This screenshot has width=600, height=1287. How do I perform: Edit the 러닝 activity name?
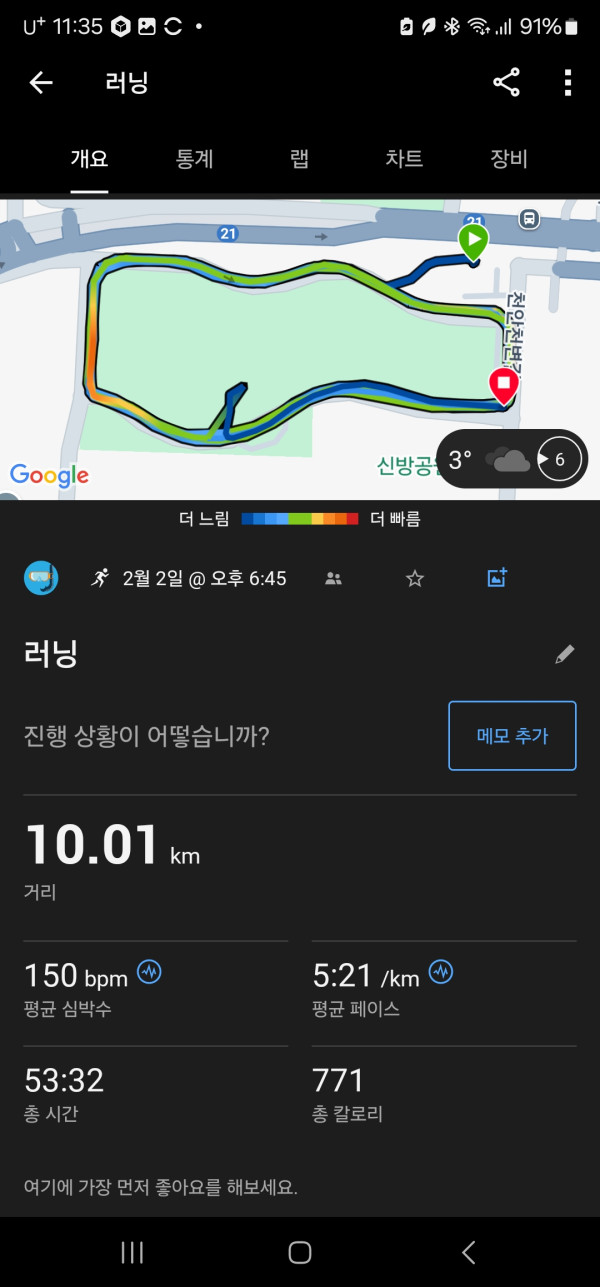point(565,655)
